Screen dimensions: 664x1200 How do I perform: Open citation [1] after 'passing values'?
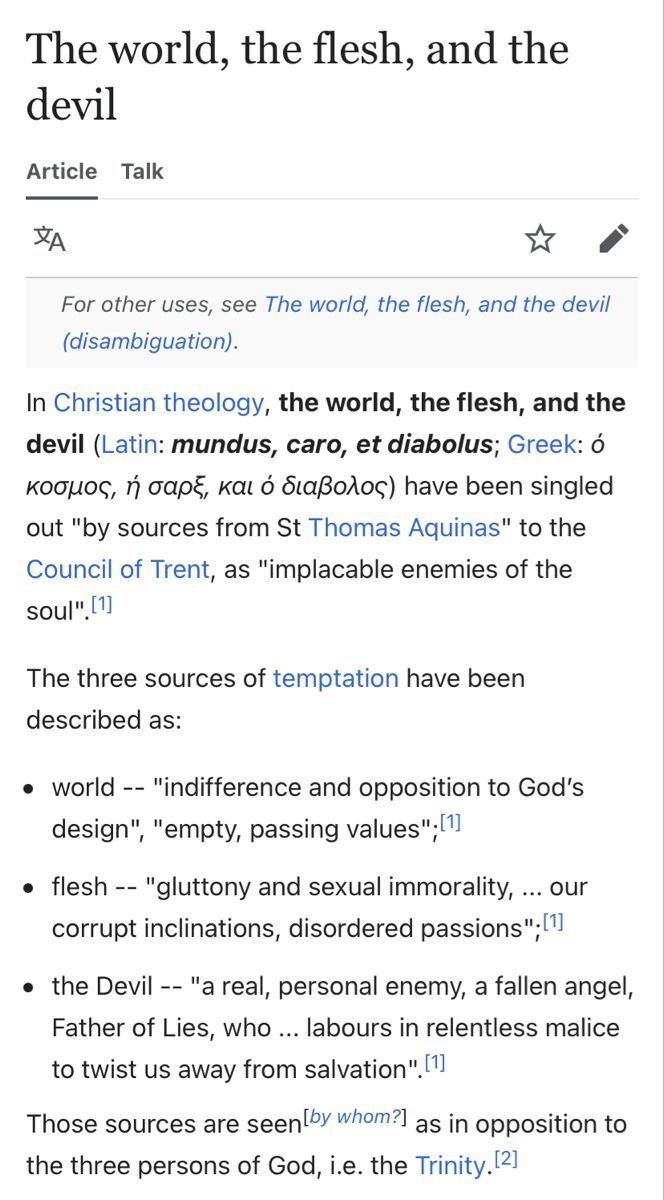(450, 822)
